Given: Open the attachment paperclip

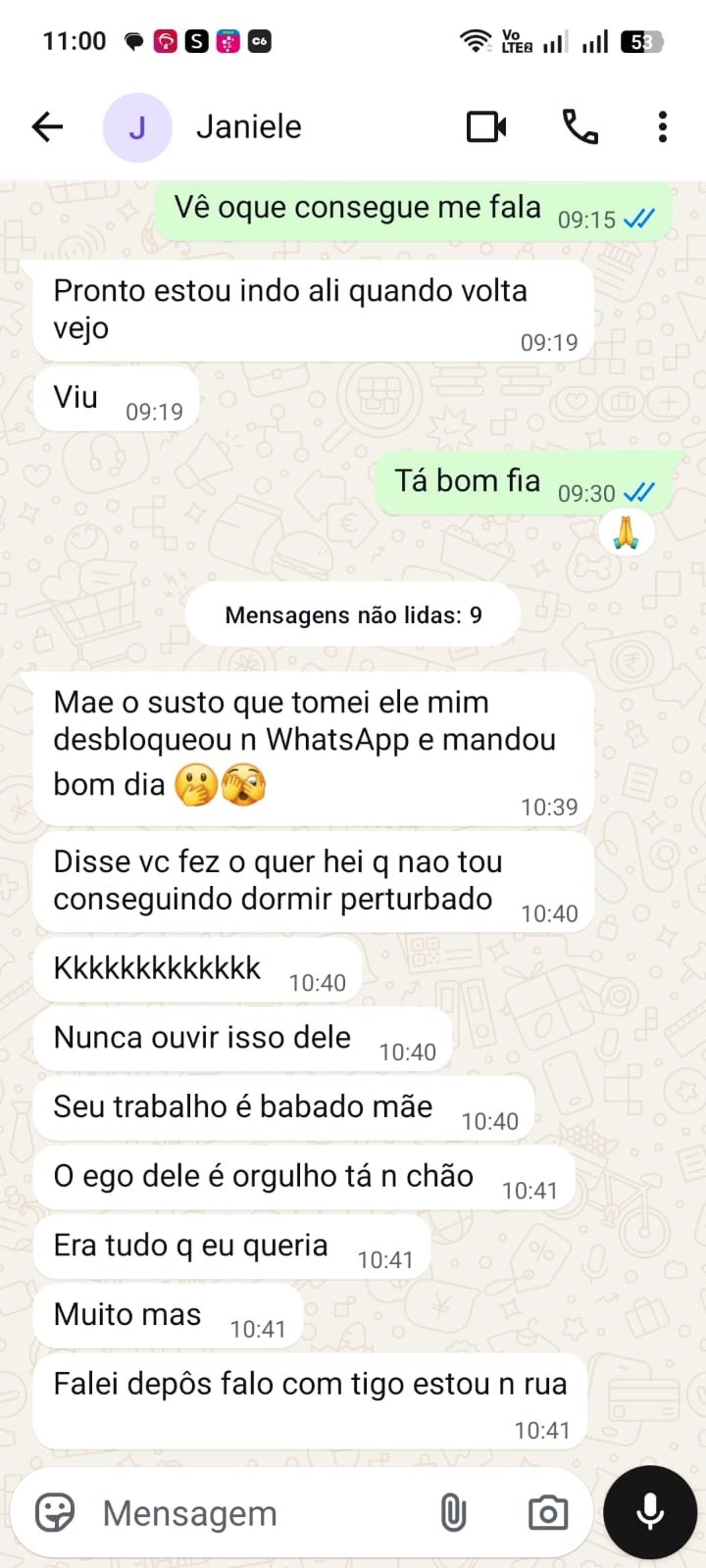Looking at the screenshot, I should click(453, 1513).
